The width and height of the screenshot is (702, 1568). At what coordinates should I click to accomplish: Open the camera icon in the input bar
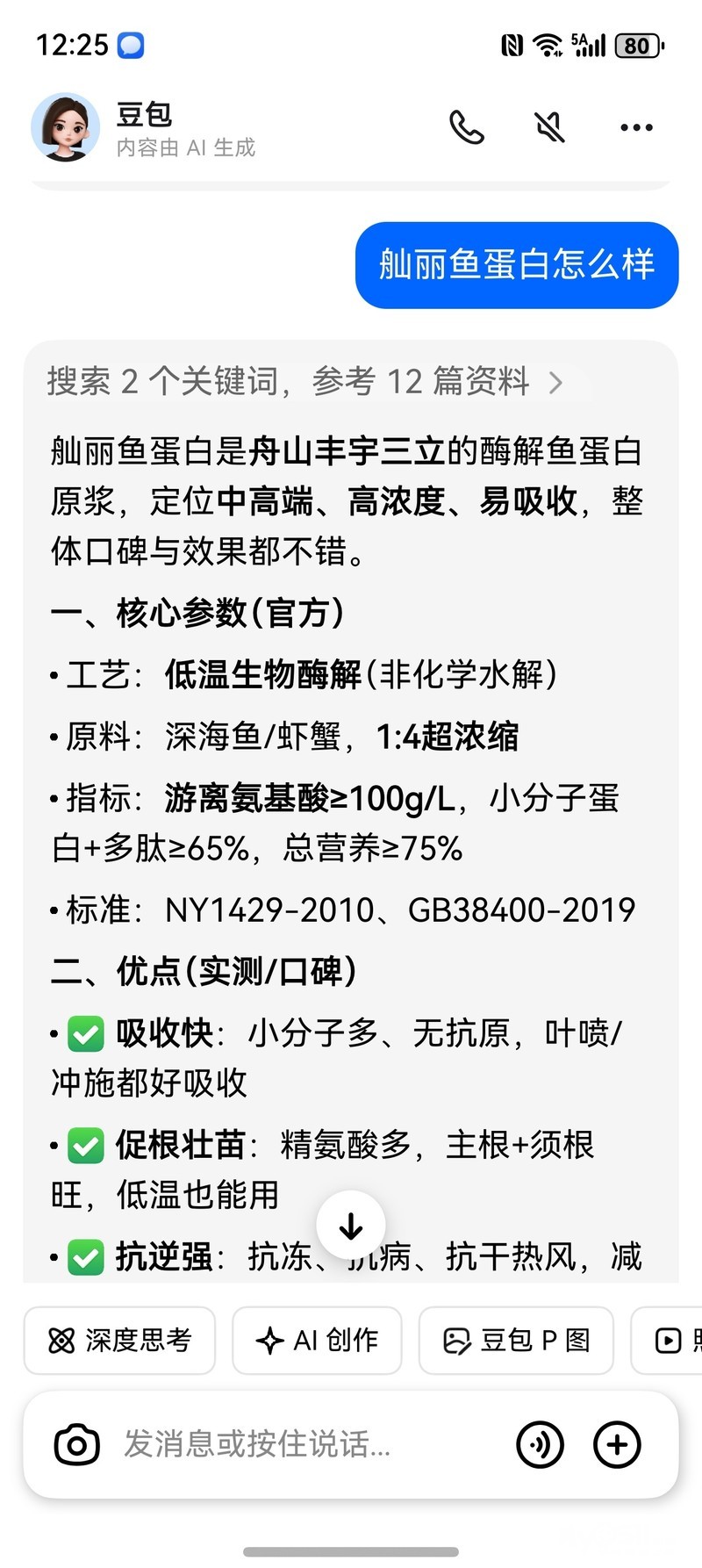point(77,1444)
